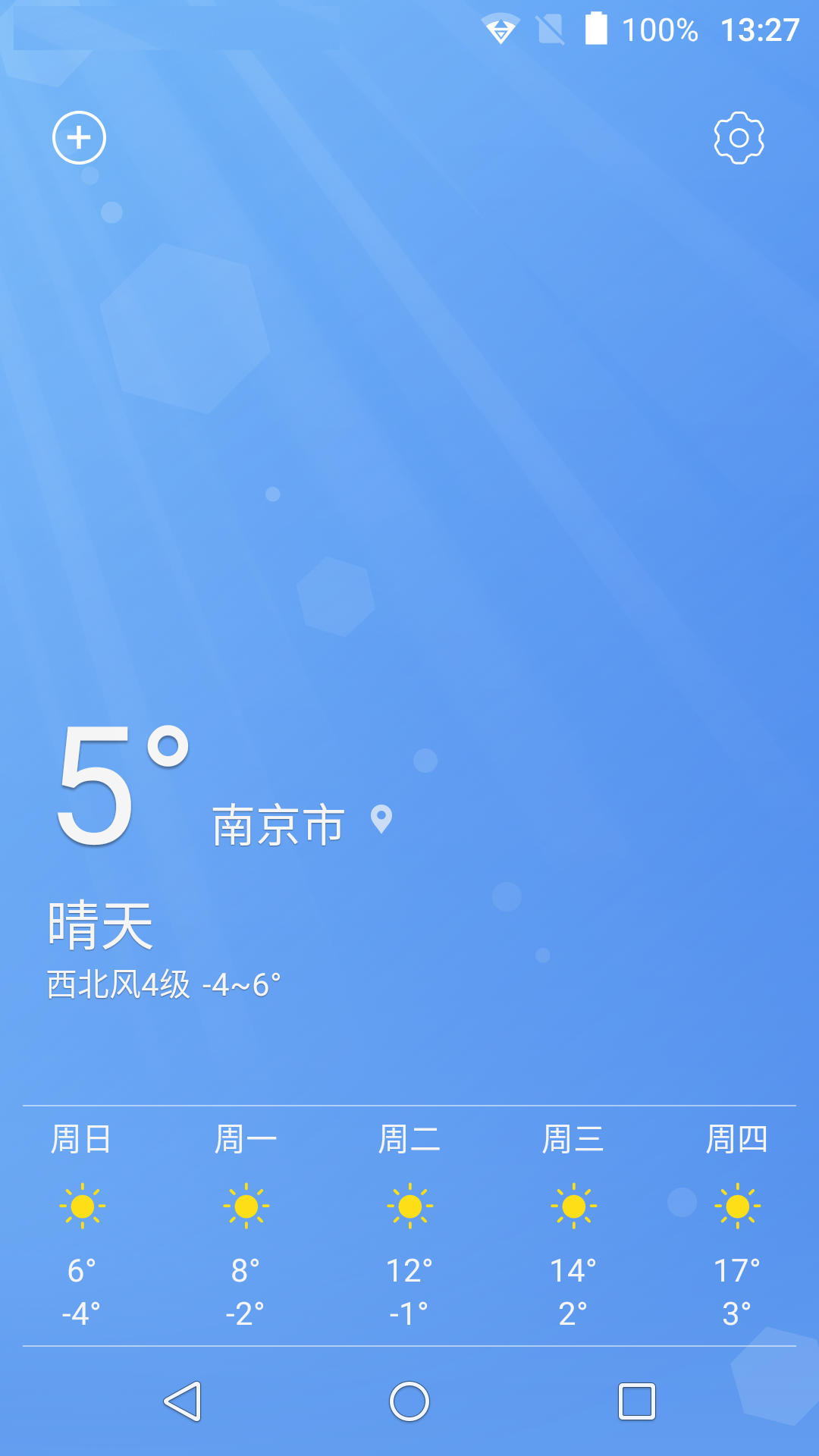Open the weather settings gear

coord(739,137)
